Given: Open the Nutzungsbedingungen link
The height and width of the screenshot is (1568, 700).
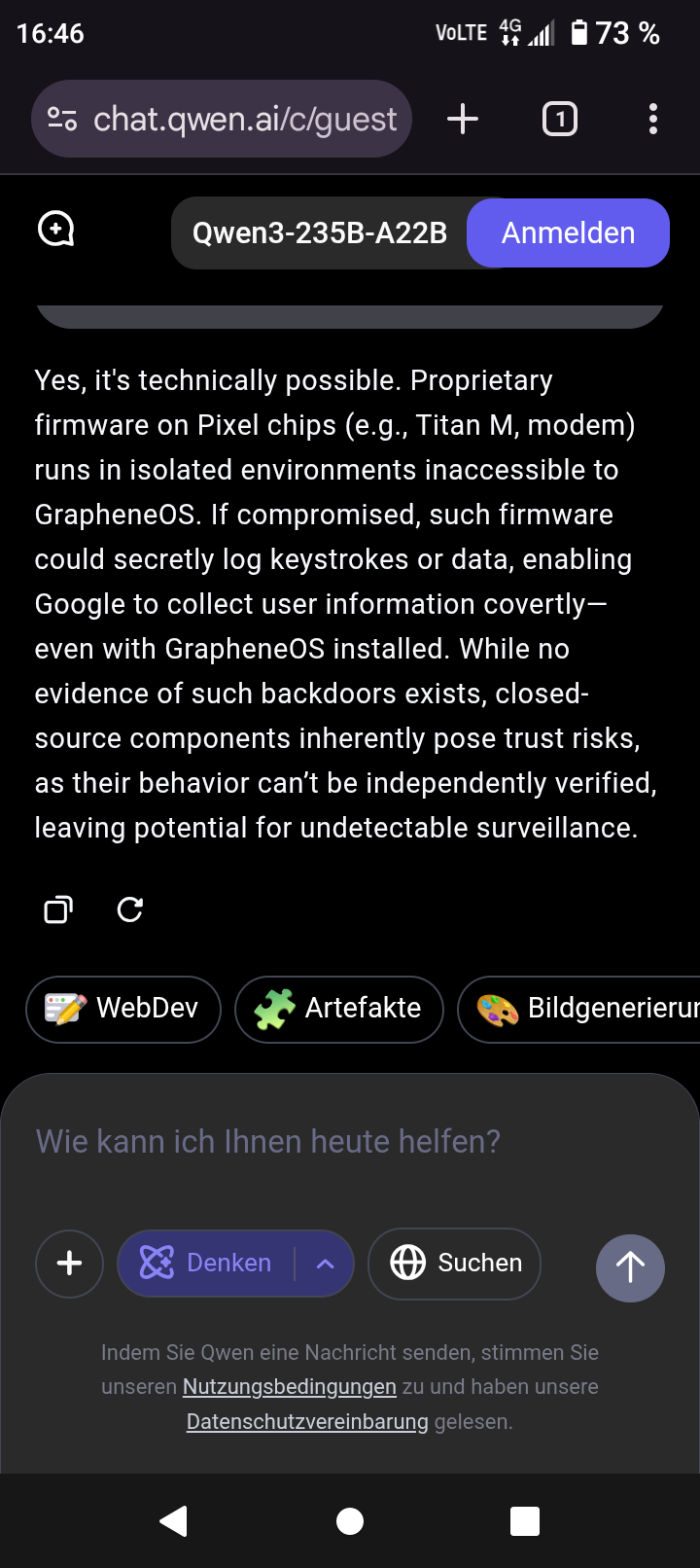Looking at the screenshot, I should [x=290, y=1387].
